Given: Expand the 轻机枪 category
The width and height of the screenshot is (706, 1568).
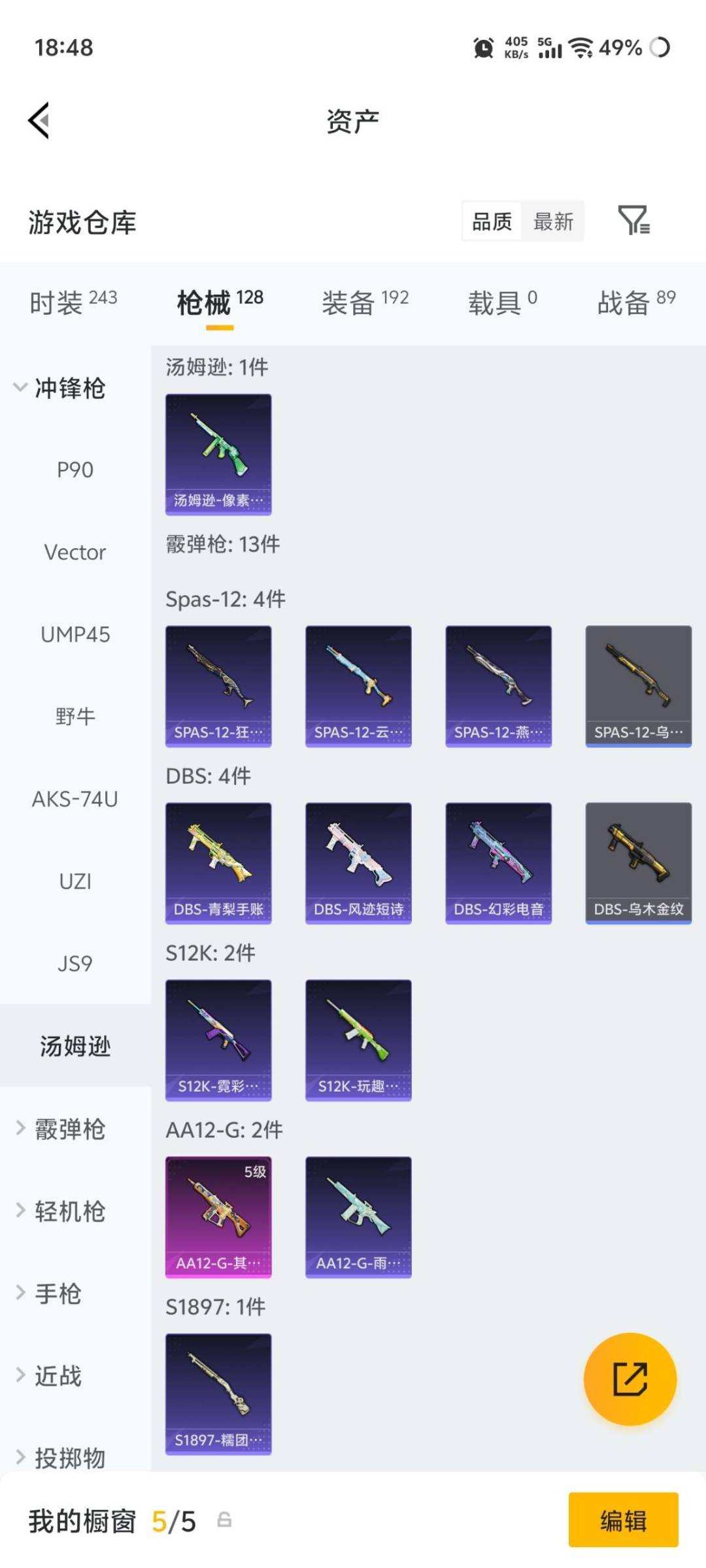Looking at the screenshot, I should click(60, 1211).
